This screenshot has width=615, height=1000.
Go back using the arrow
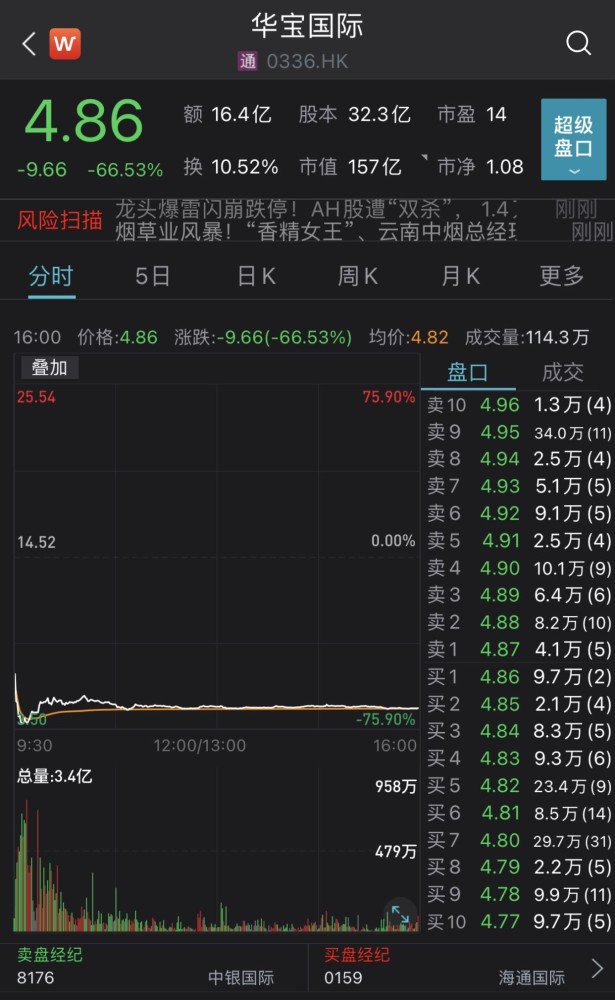coord(28,43)
